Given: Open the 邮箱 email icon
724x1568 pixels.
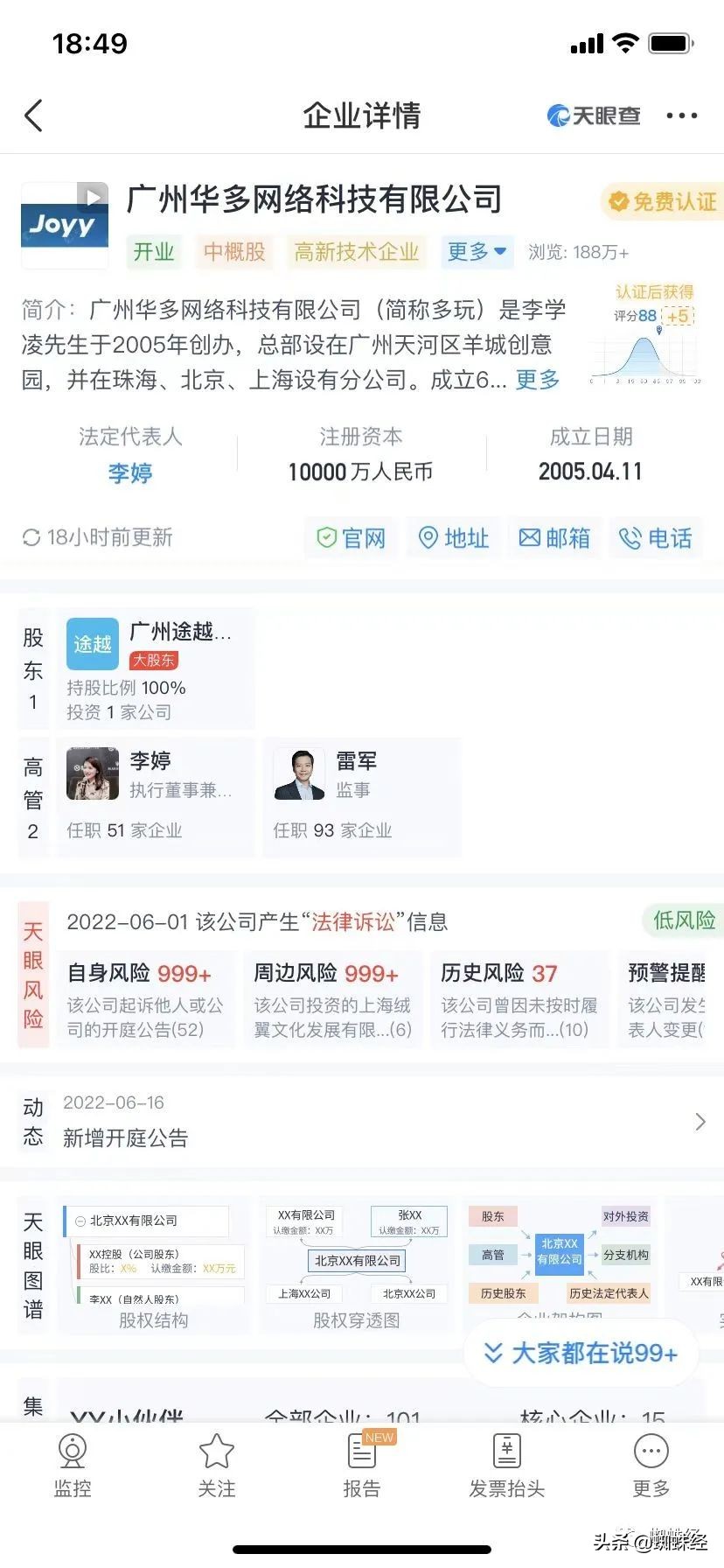Looking at the screenshot, I should [x=555, y=538].
